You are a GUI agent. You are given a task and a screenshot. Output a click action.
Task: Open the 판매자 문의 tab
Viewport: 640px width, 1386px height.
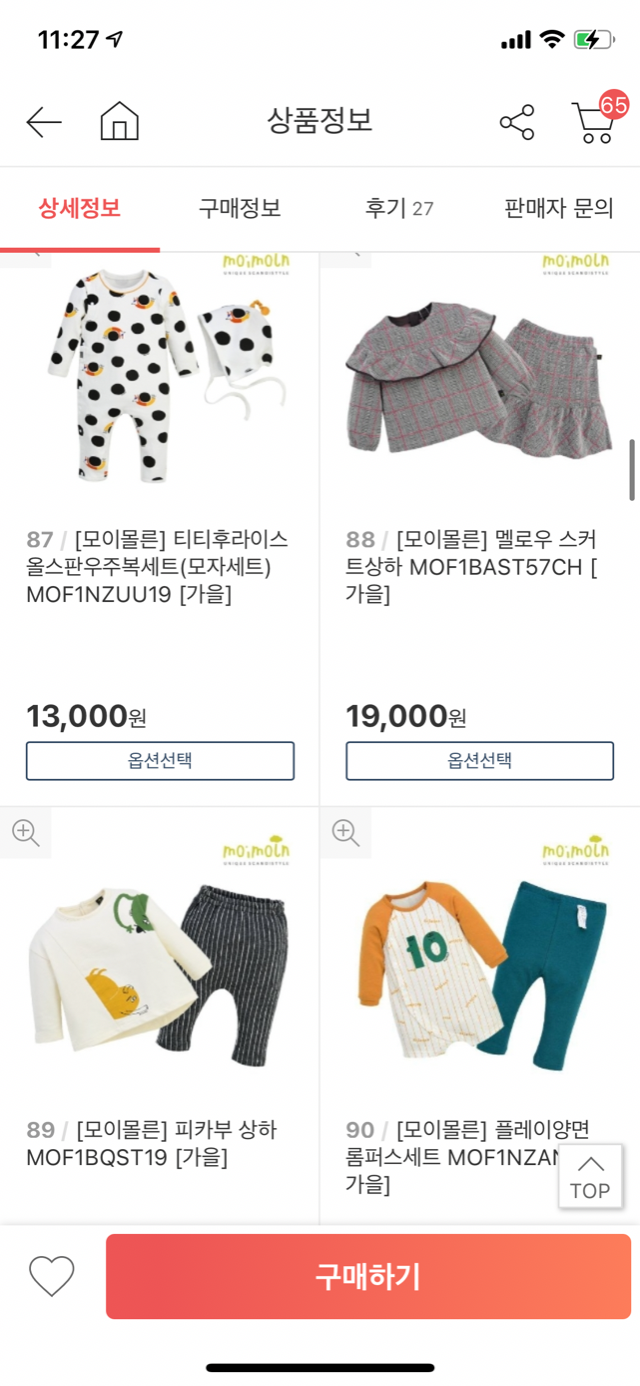[x=558, y=209]
